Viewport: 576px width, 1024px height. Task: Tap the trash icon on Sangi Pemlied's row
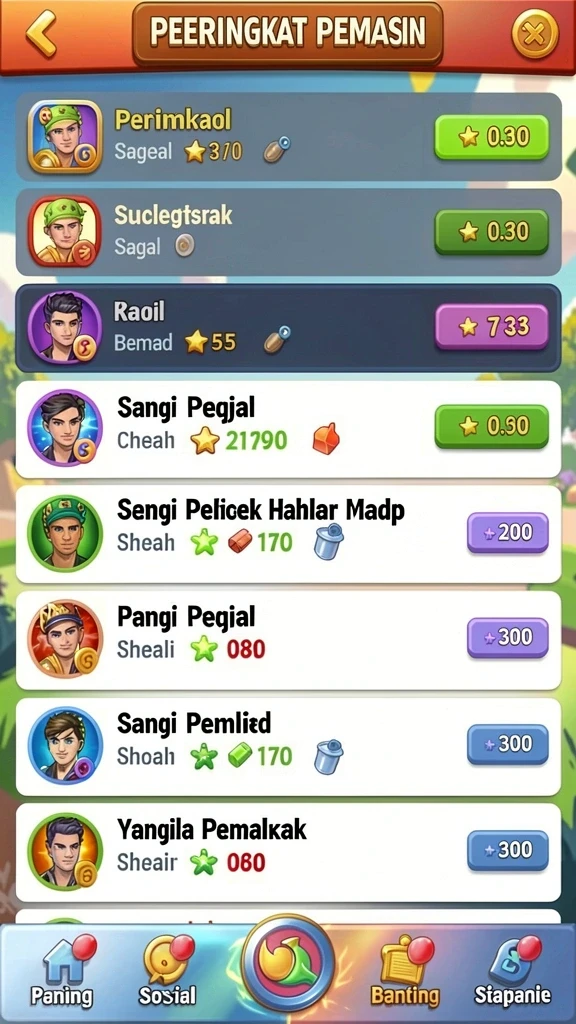coord(328,756)
